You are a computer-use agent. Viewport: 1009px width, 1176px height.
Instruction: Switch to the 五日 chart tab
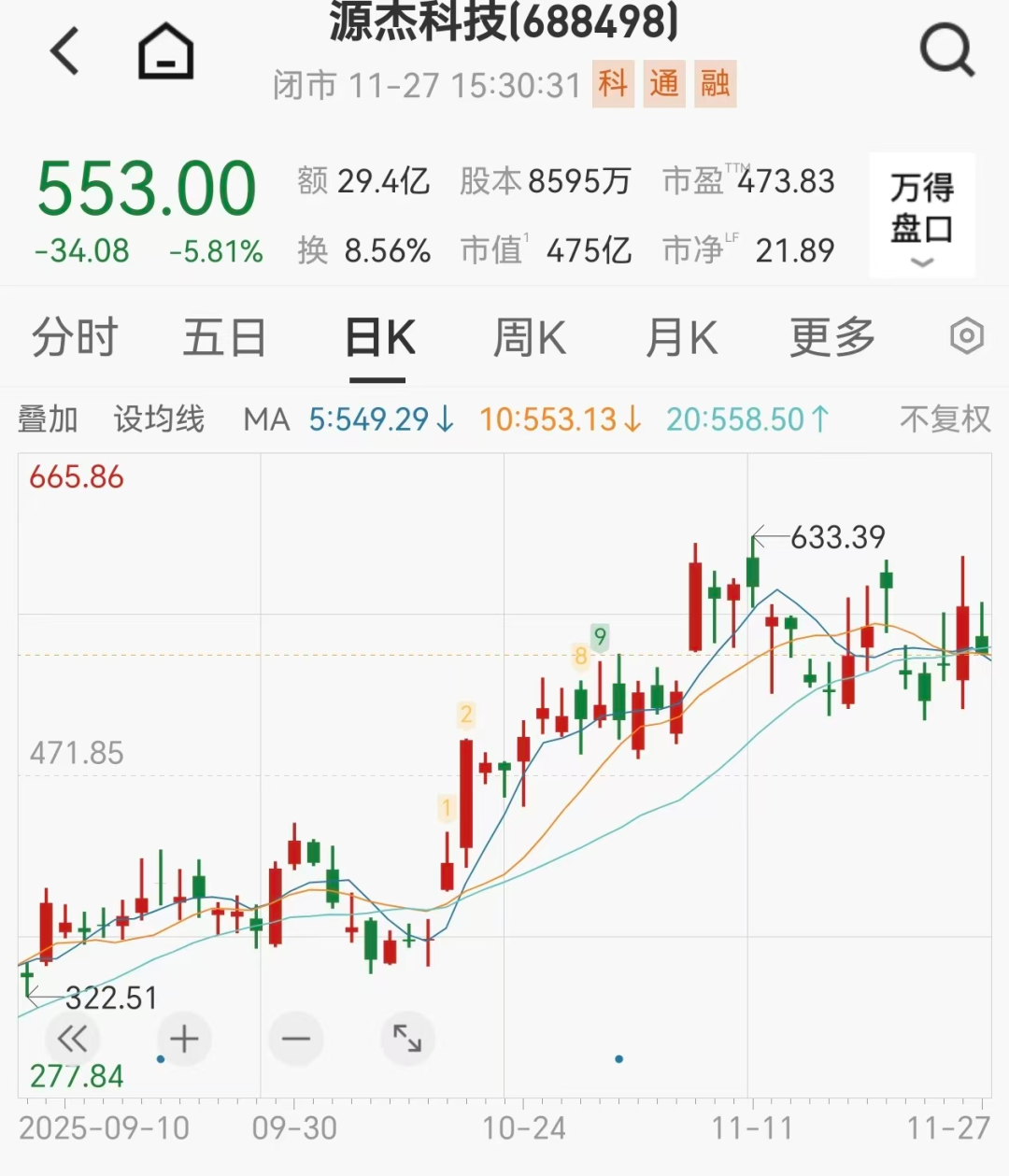(224, 338)
